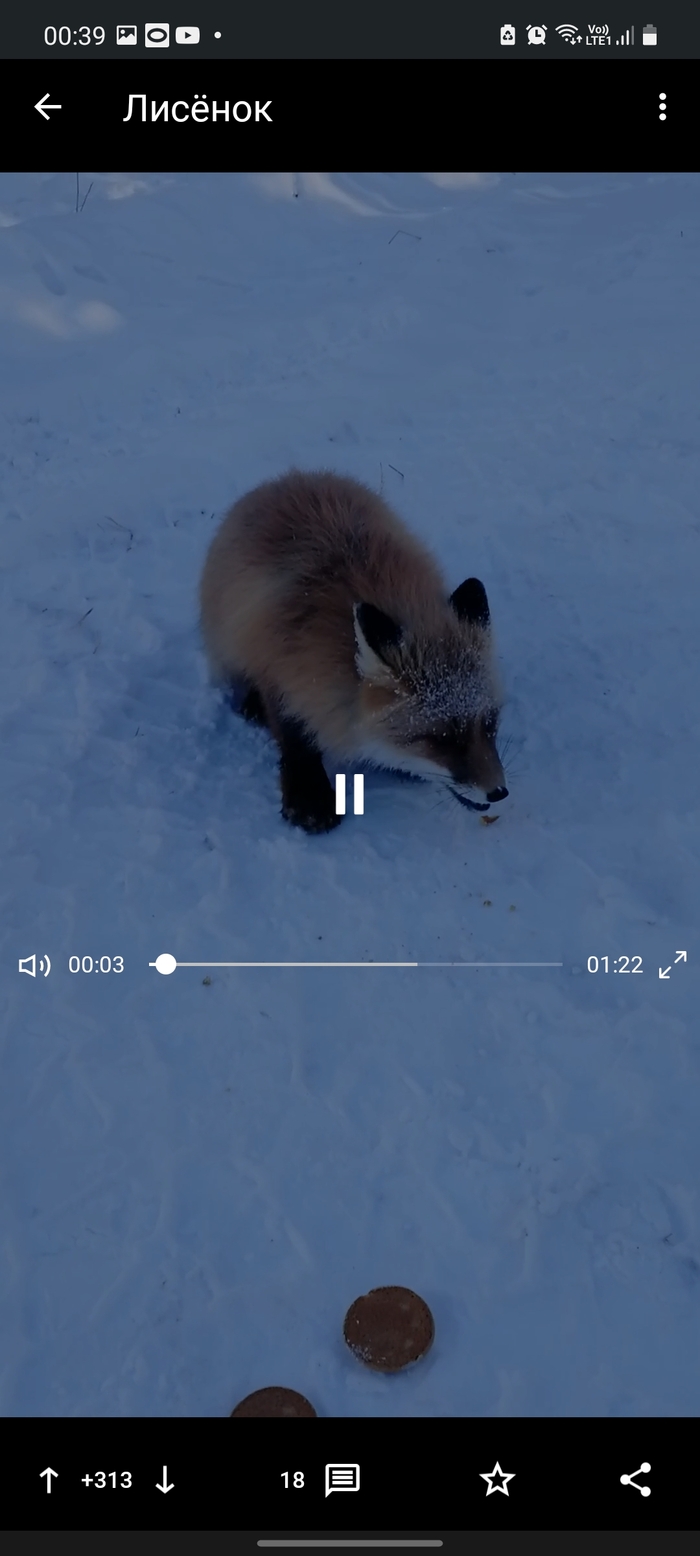Pause the fox video

click(x=349, y=793)
